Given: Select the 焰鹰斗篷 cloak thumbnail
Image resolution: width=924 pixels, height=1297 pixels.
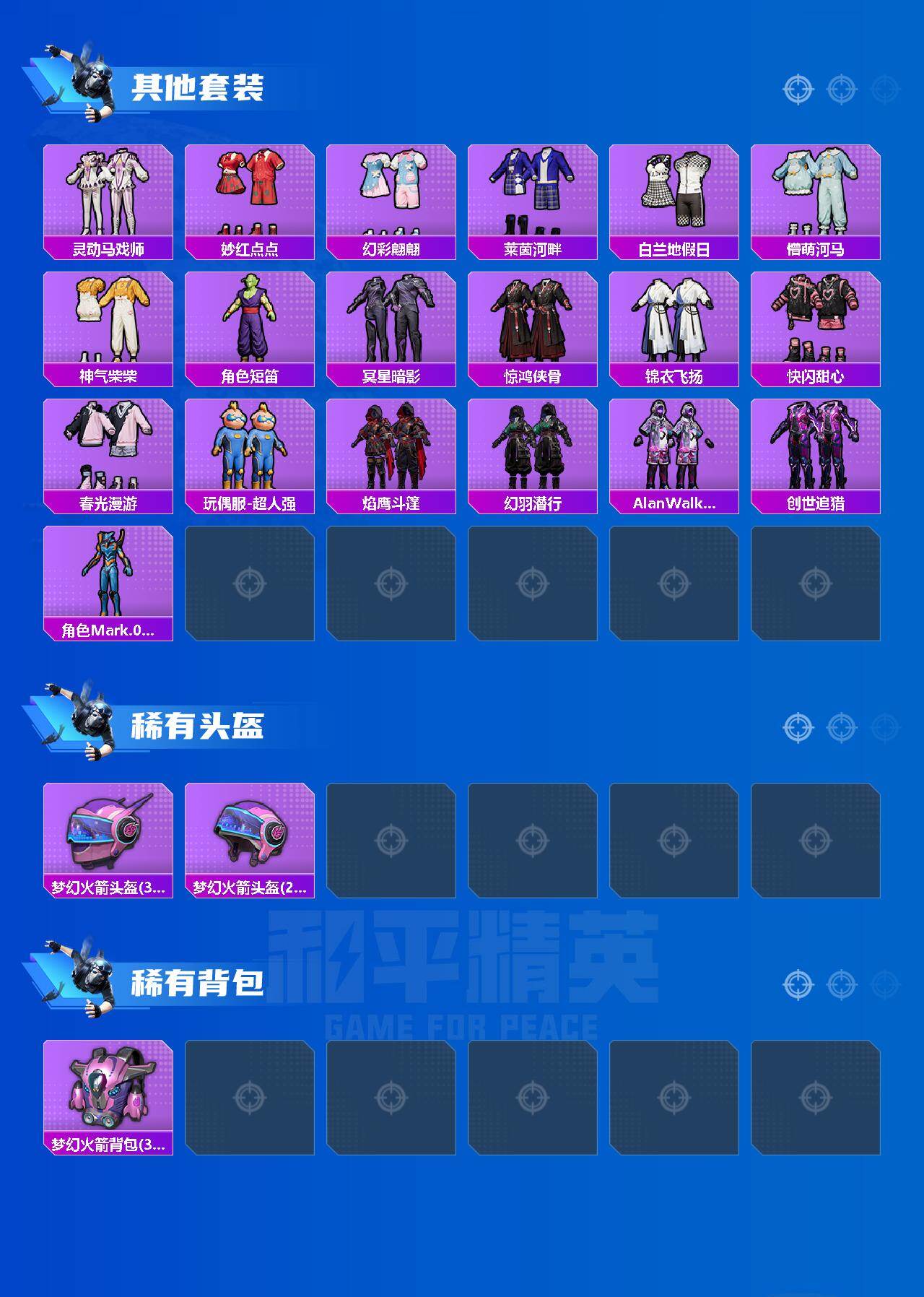Looking at the screenshot, I should (393, 446).
